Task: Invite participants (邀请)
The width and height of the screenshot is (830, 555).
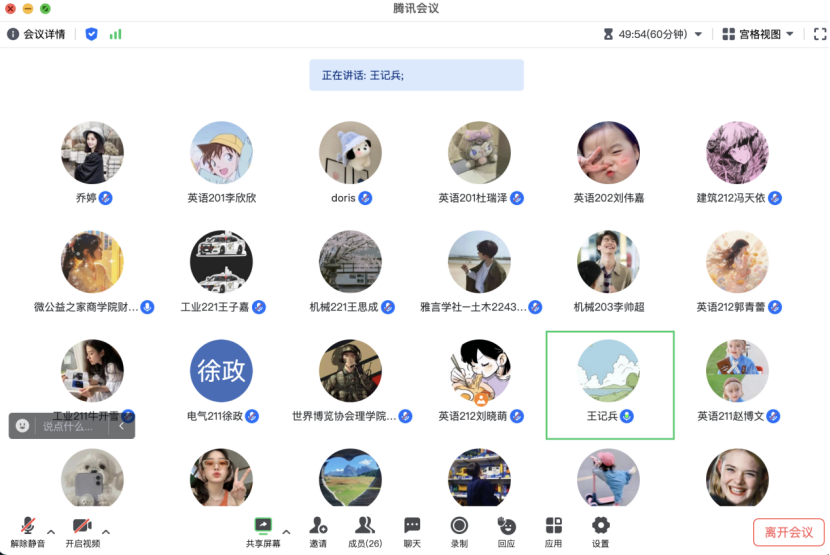Action: (318, 530)
